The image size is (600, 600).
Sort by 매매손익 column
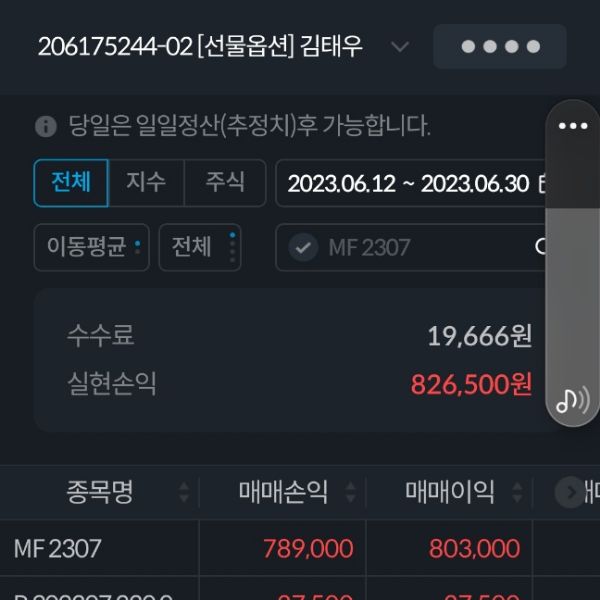coord(283,492)
